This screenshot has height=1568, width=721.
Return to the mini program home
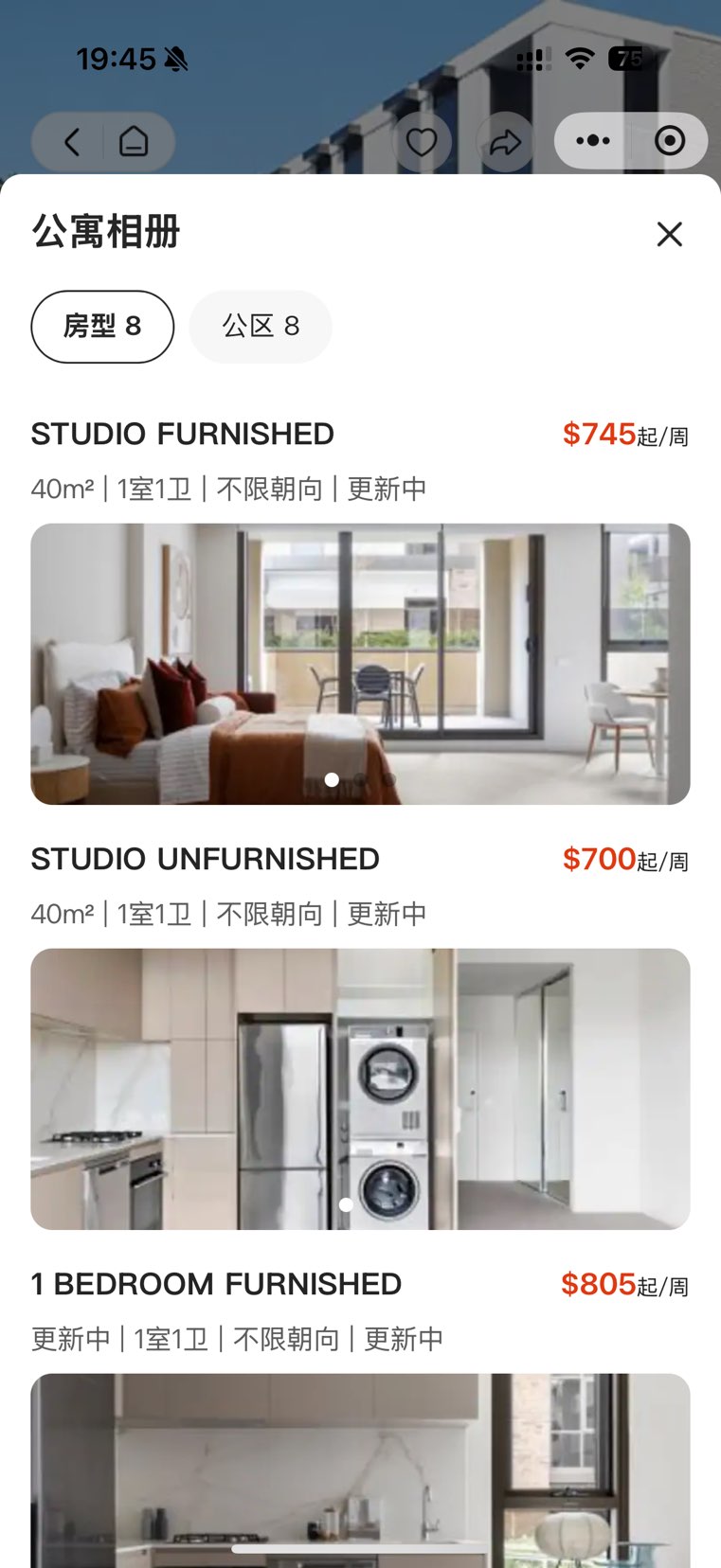coord(134,142)
